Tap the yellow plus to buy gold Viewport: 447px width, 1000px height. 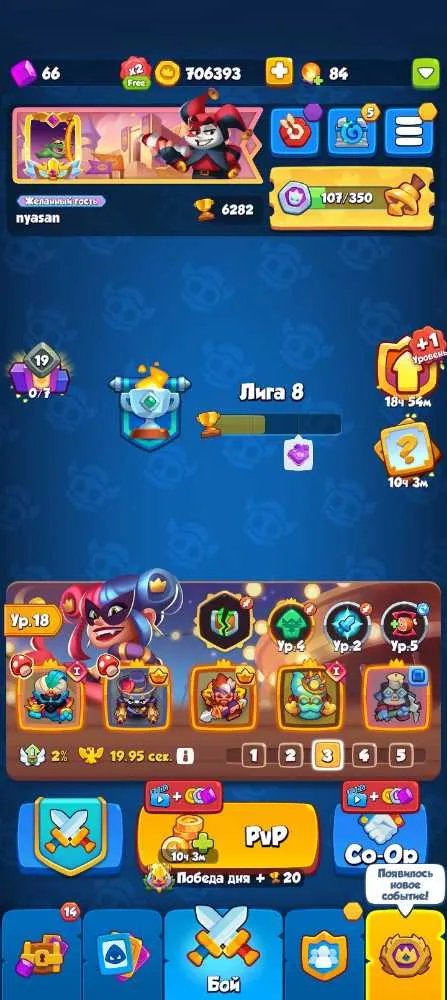(279, 72)
